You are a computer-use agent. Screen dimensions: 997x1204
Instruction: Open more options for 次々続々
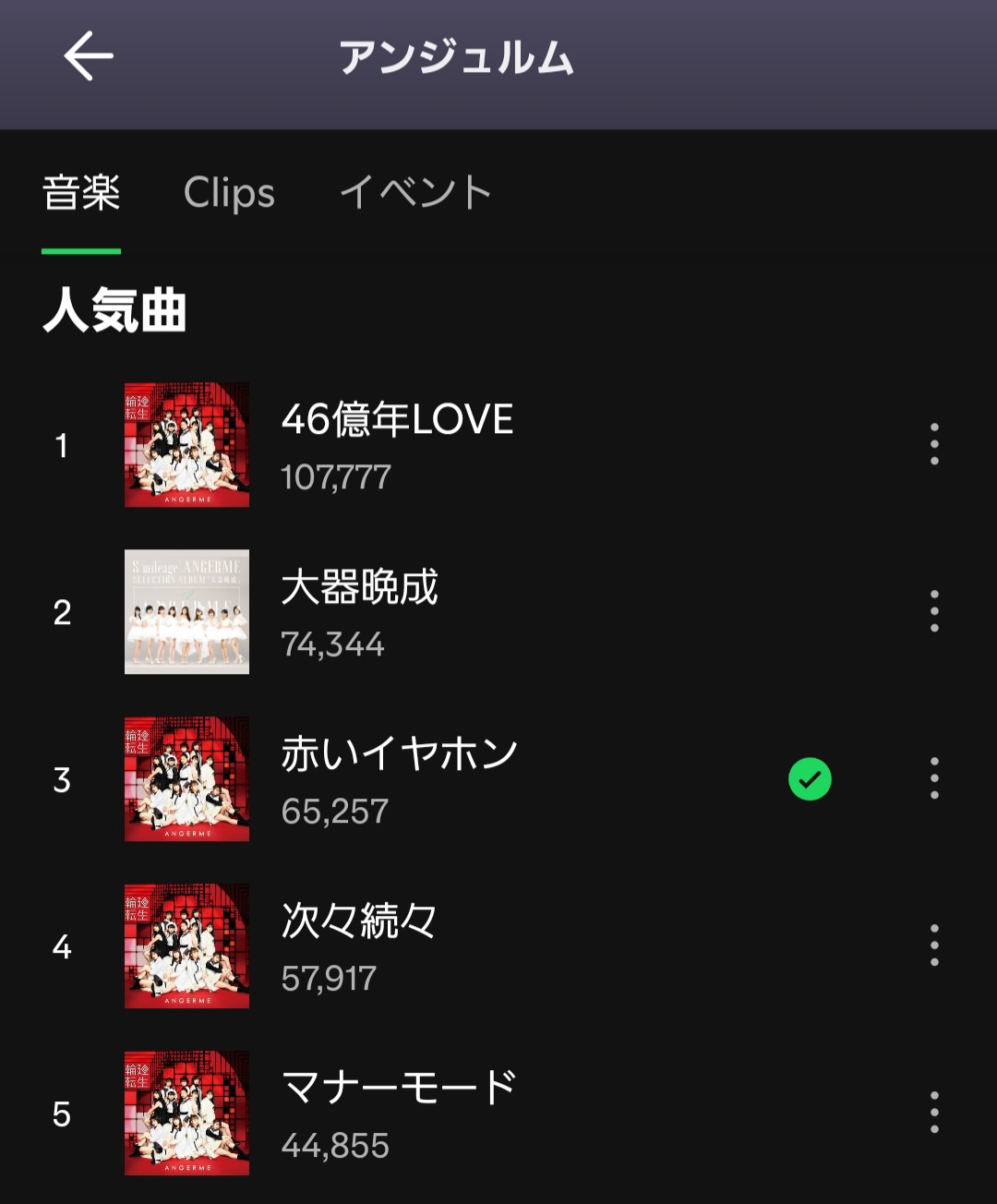coord(934,945)
